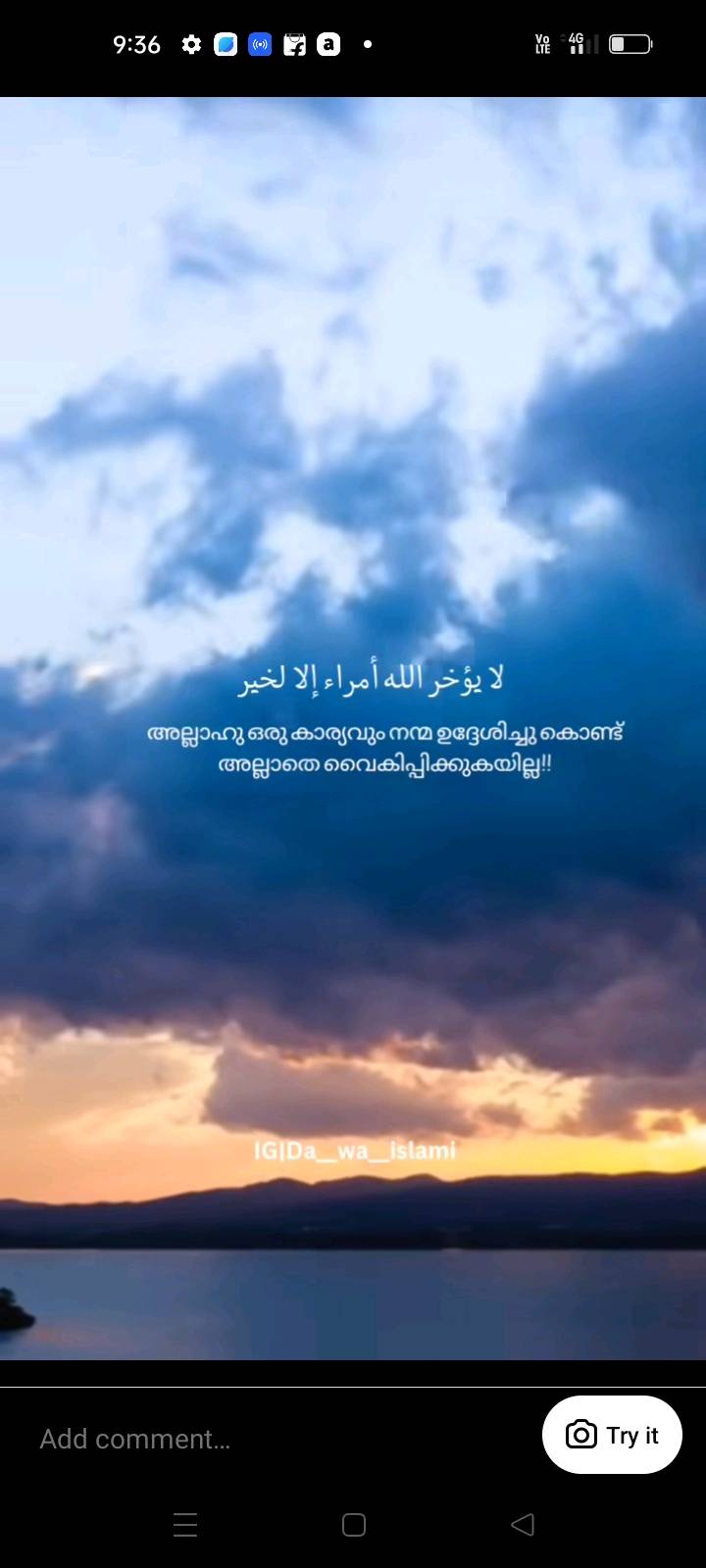The width and height of the screenshot is (706, 1568).
Task: Go back with the system back button
Action: click(x=523, y=1524)
